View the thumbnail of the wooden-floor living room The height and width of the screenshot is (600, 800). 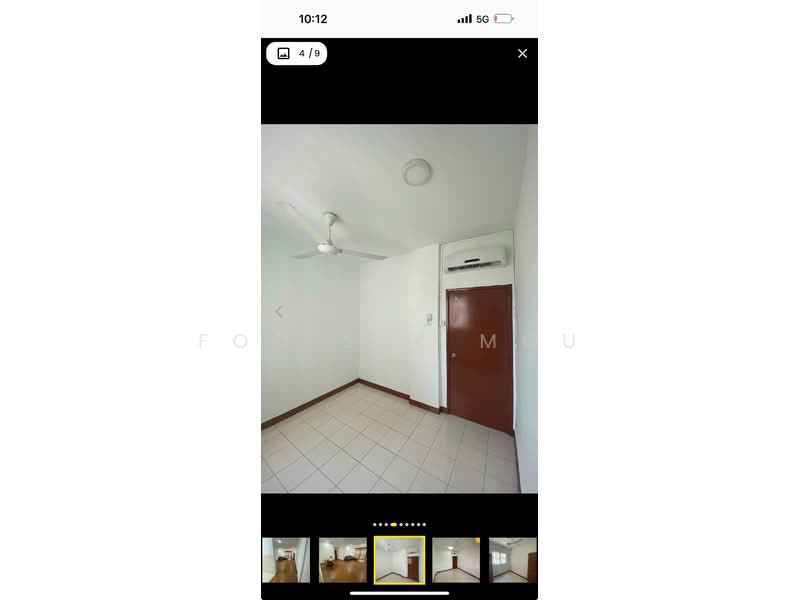click(343, 560)
